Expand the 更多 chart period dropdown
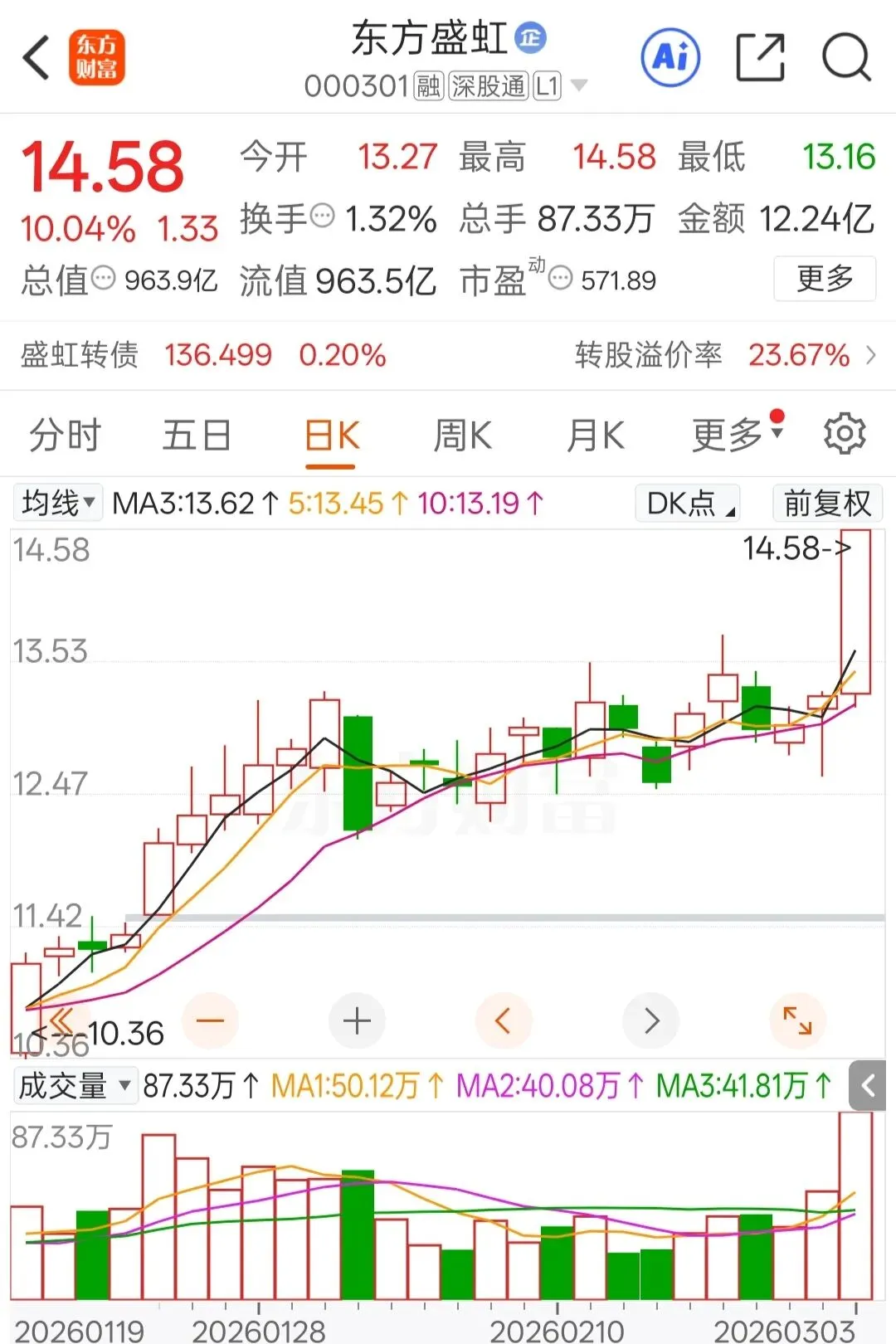Screen dimensions: 896x1344 point(736,434)
